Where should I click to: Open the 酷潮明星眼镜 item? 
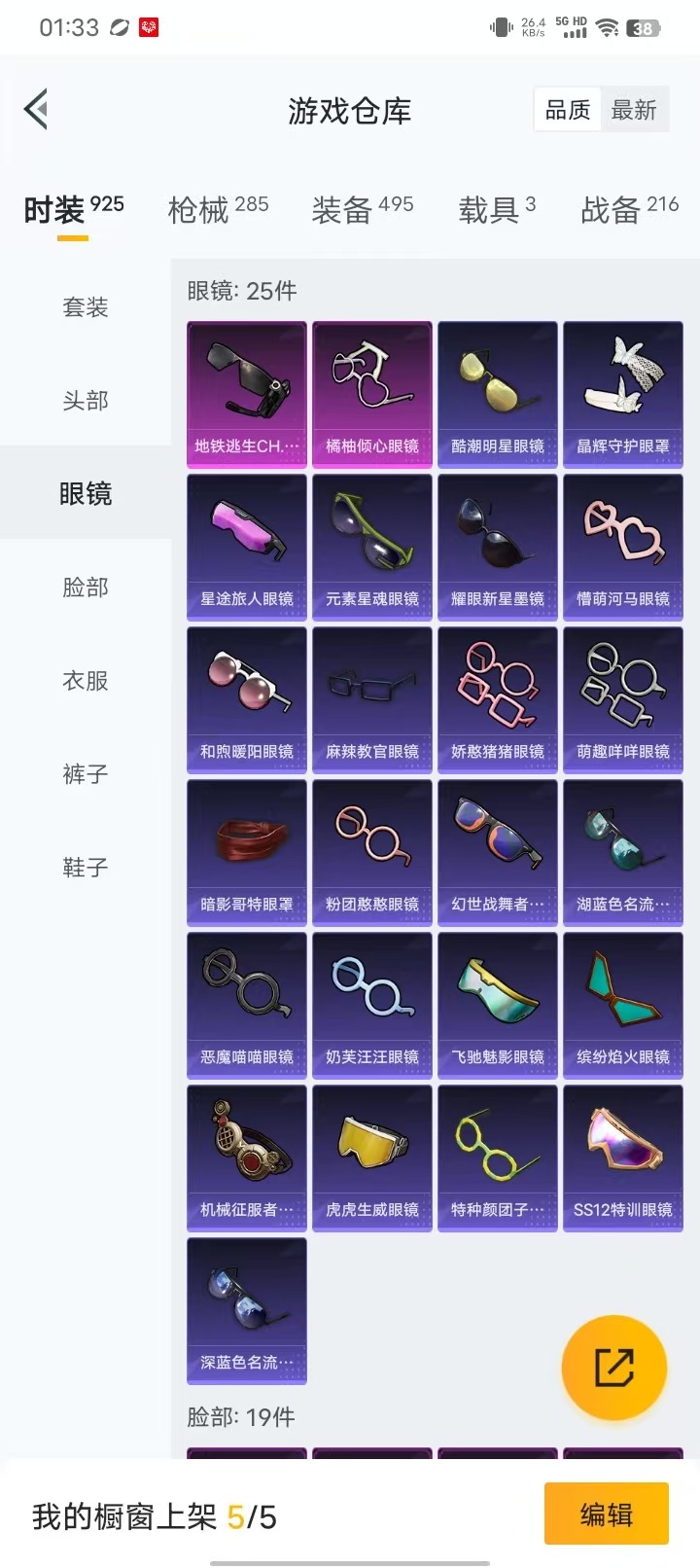tap(498, 395)
